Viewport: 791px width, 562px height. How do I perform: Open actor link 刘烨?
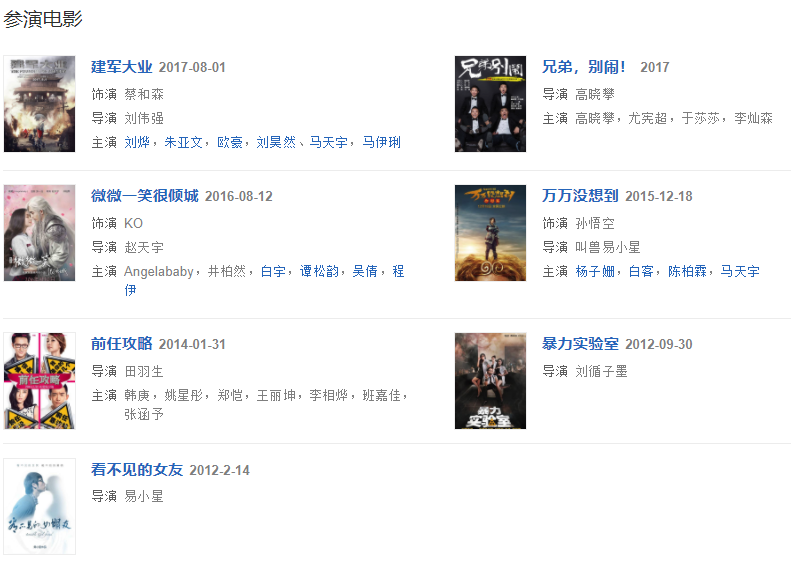coord(136,143)
